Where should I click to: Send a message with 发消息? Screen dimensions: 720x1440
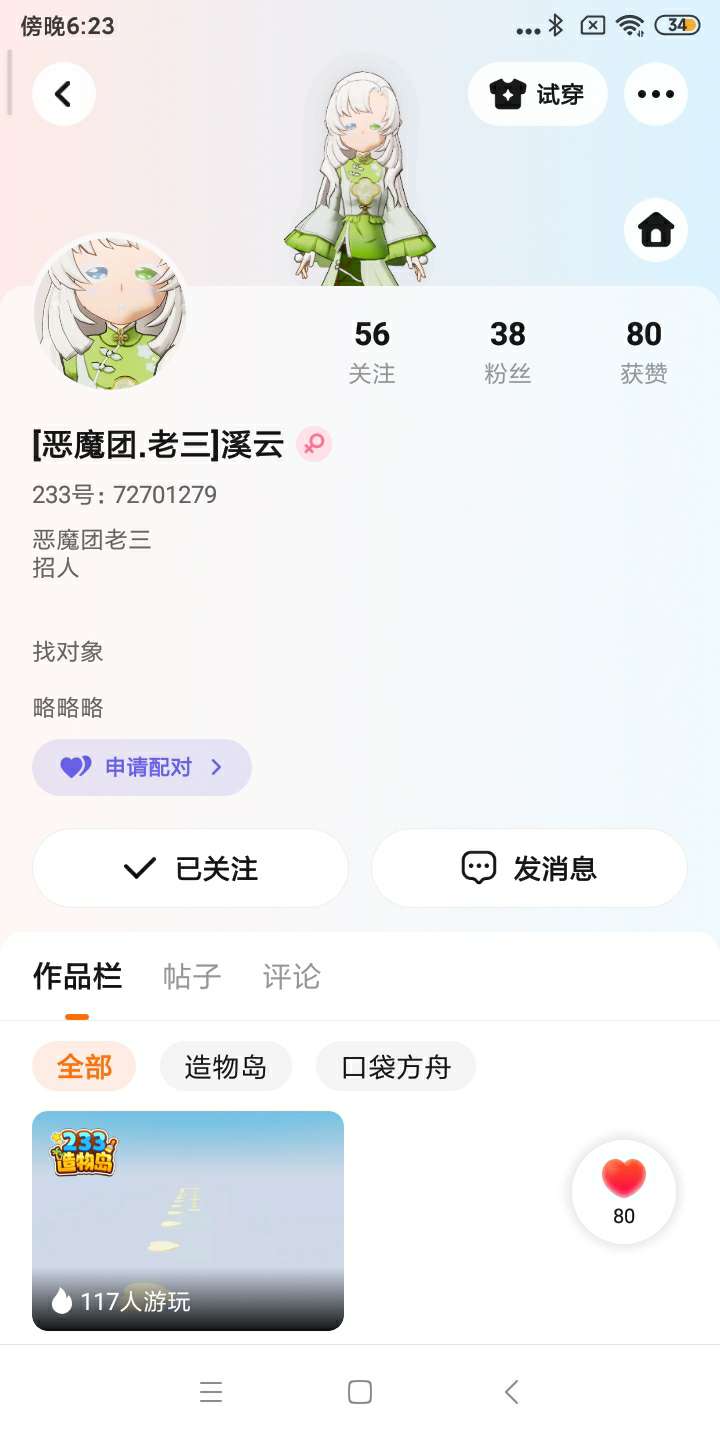(529, 868)
